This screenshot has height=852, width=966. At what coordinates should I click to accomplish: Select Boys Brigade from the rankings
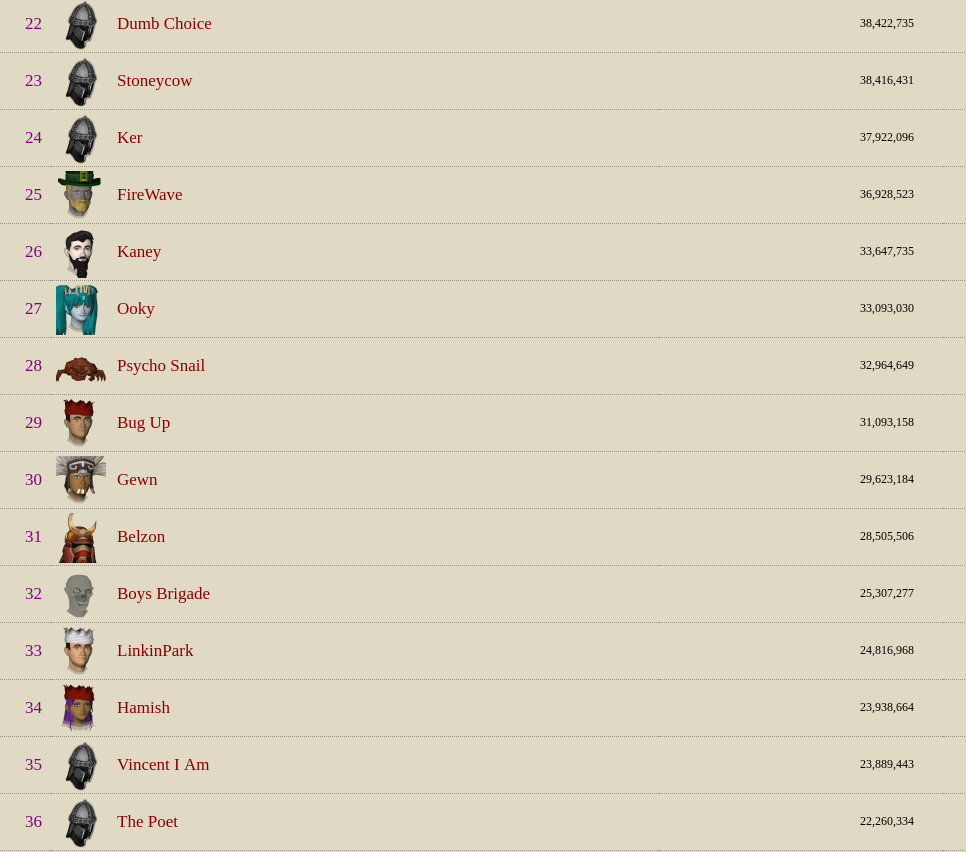tap(163, 594)
